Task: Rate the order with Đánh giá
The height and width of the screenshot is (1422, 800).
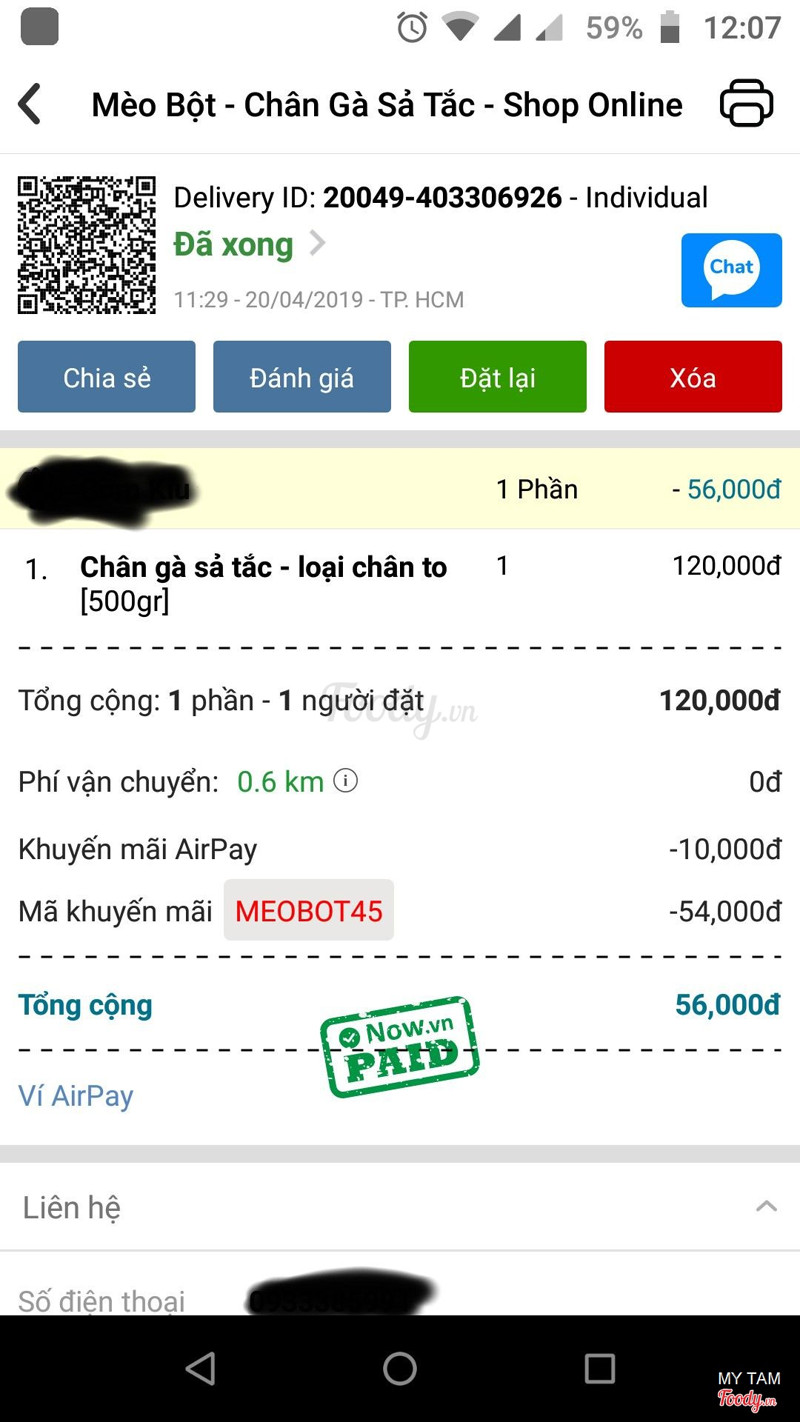Action: pos(301,377)
